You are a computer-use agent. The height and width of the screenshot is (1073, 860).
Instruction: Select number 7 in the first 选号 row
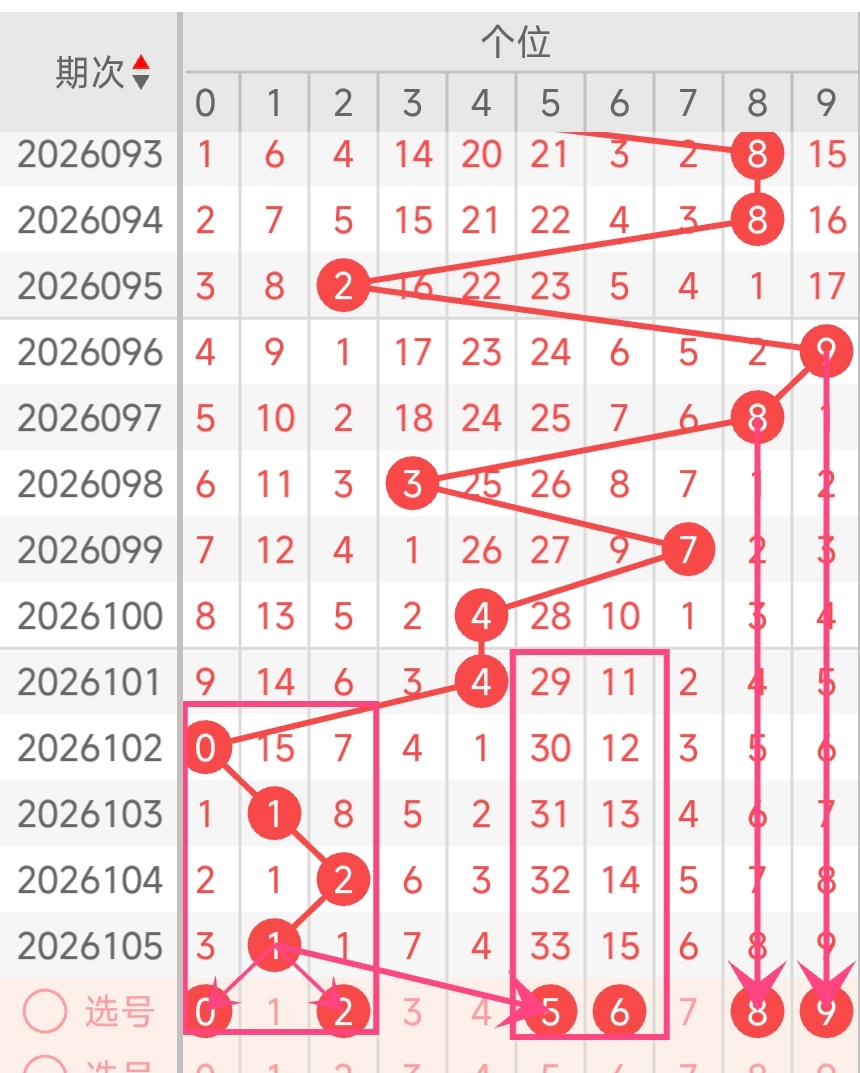[x=688, y=1013]
